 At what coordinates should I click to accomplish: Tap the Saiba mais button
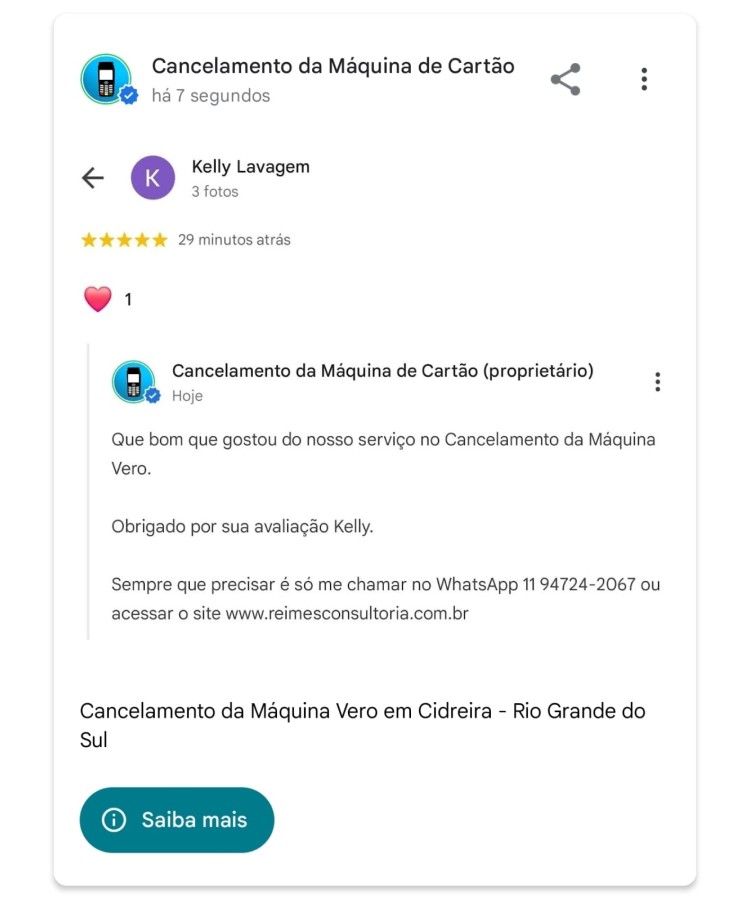click(176, 820)
